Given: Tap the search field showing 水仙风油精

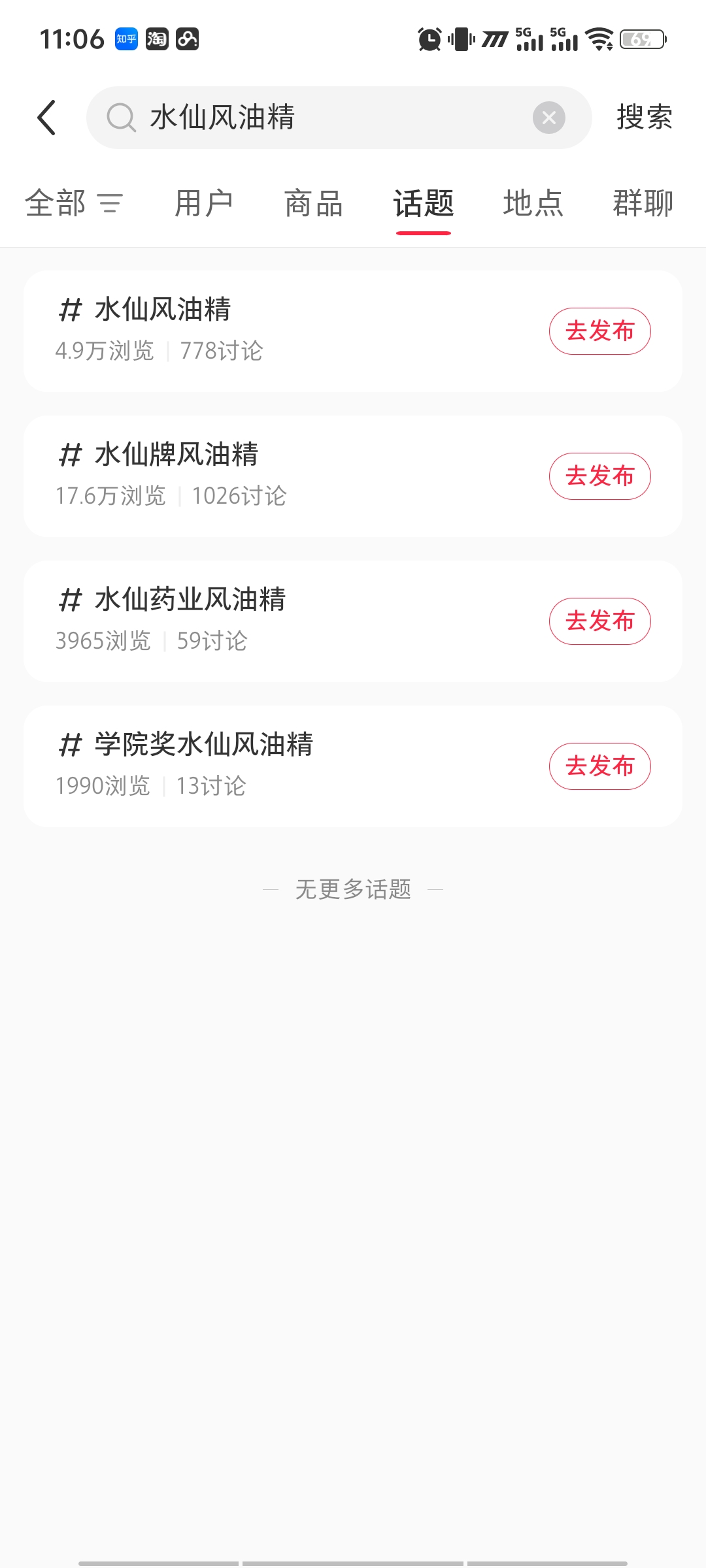Looking at the screenshot, I should pos(339,118).
